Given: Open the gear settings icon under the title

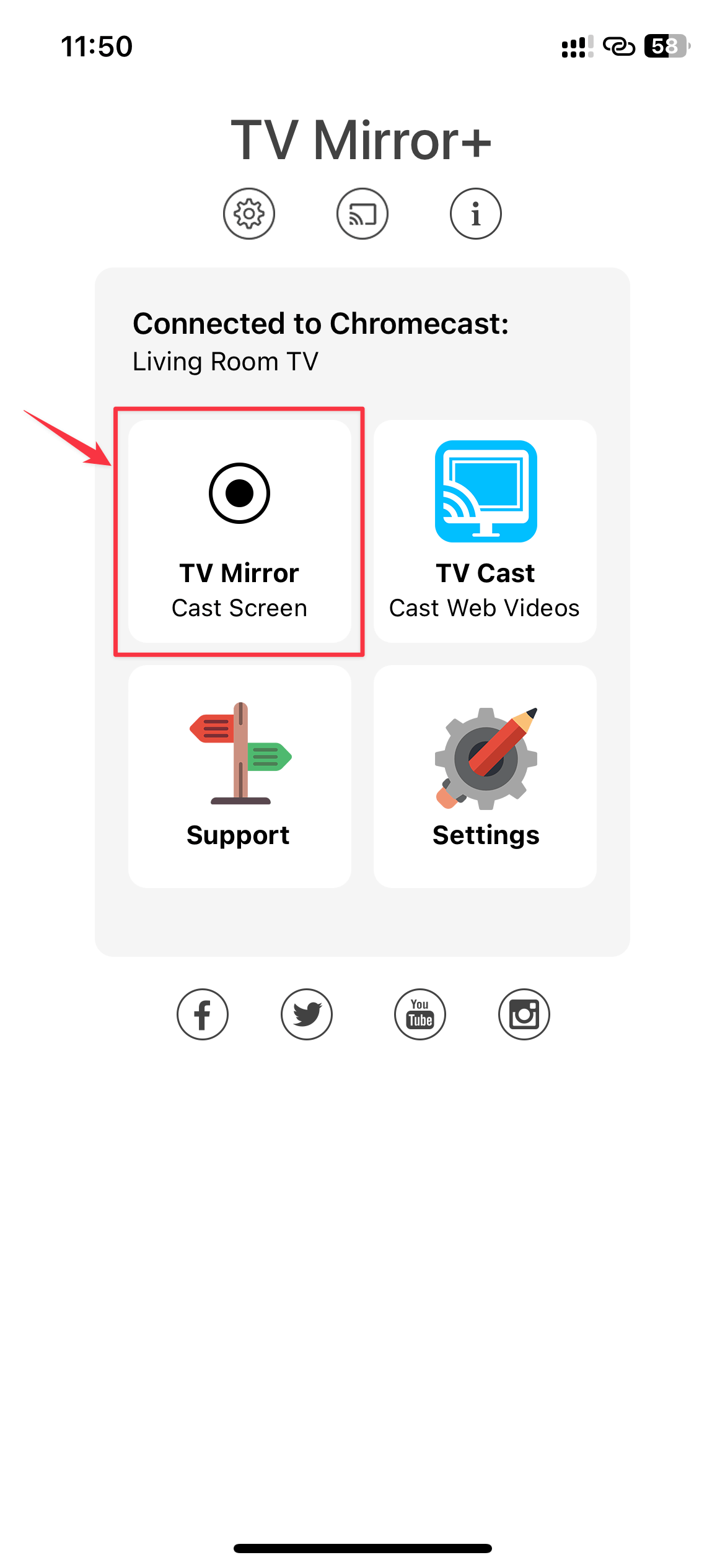Looking at the screenshot, I should (x=249, y=214).
